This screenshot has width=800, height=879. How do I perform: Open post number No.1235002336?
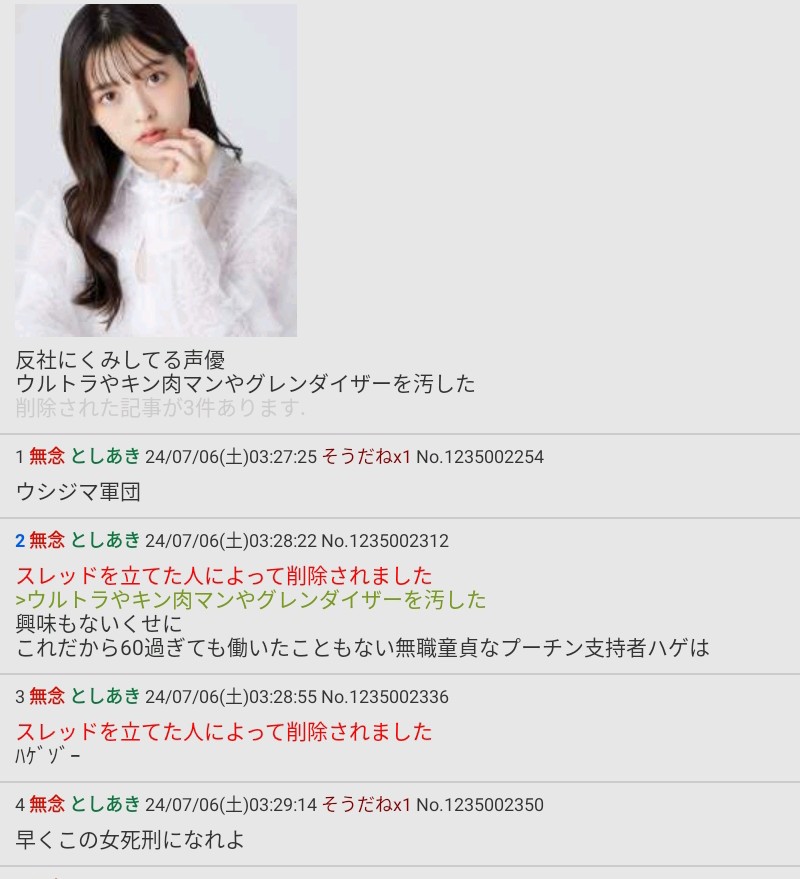click(x=385, y=697)
